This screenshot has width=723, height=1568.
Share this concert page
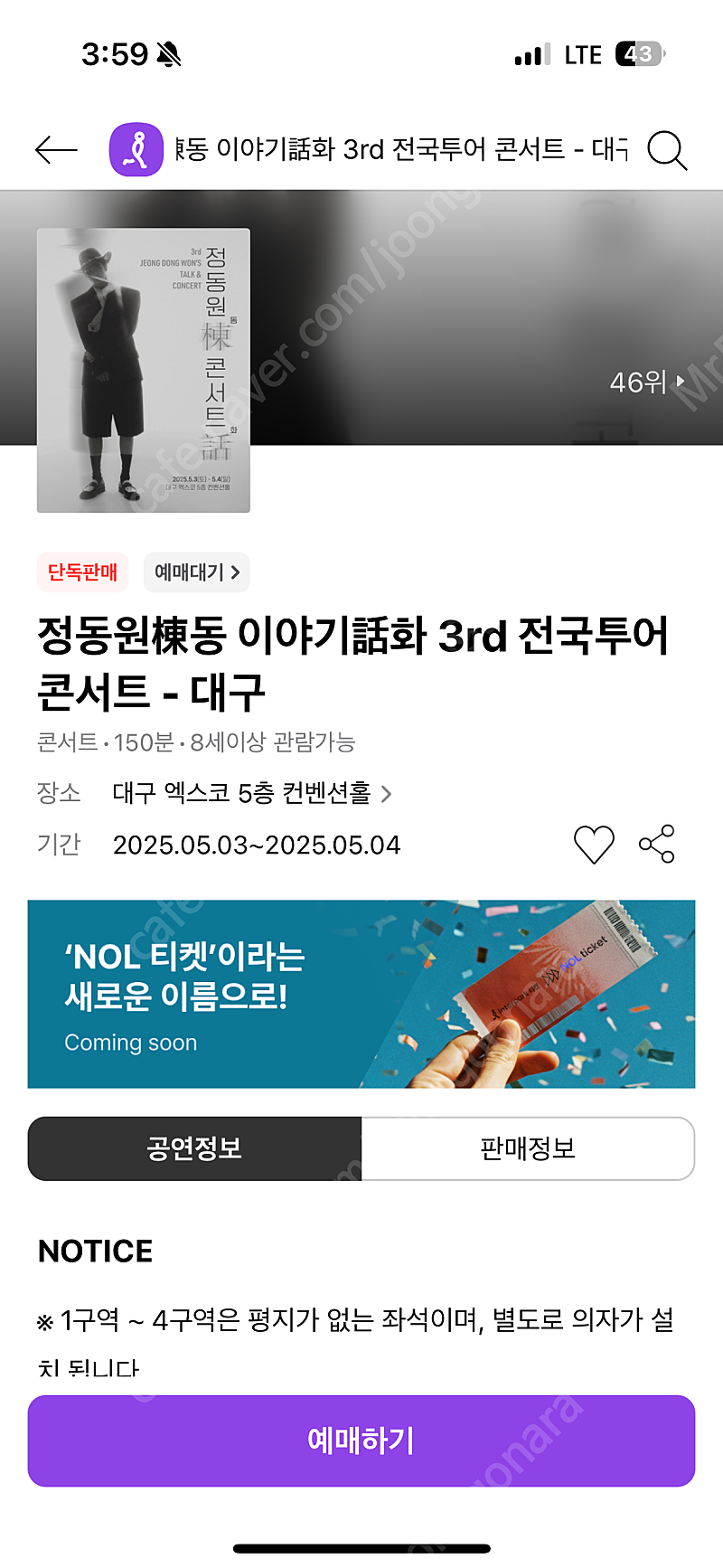[657, 844]
